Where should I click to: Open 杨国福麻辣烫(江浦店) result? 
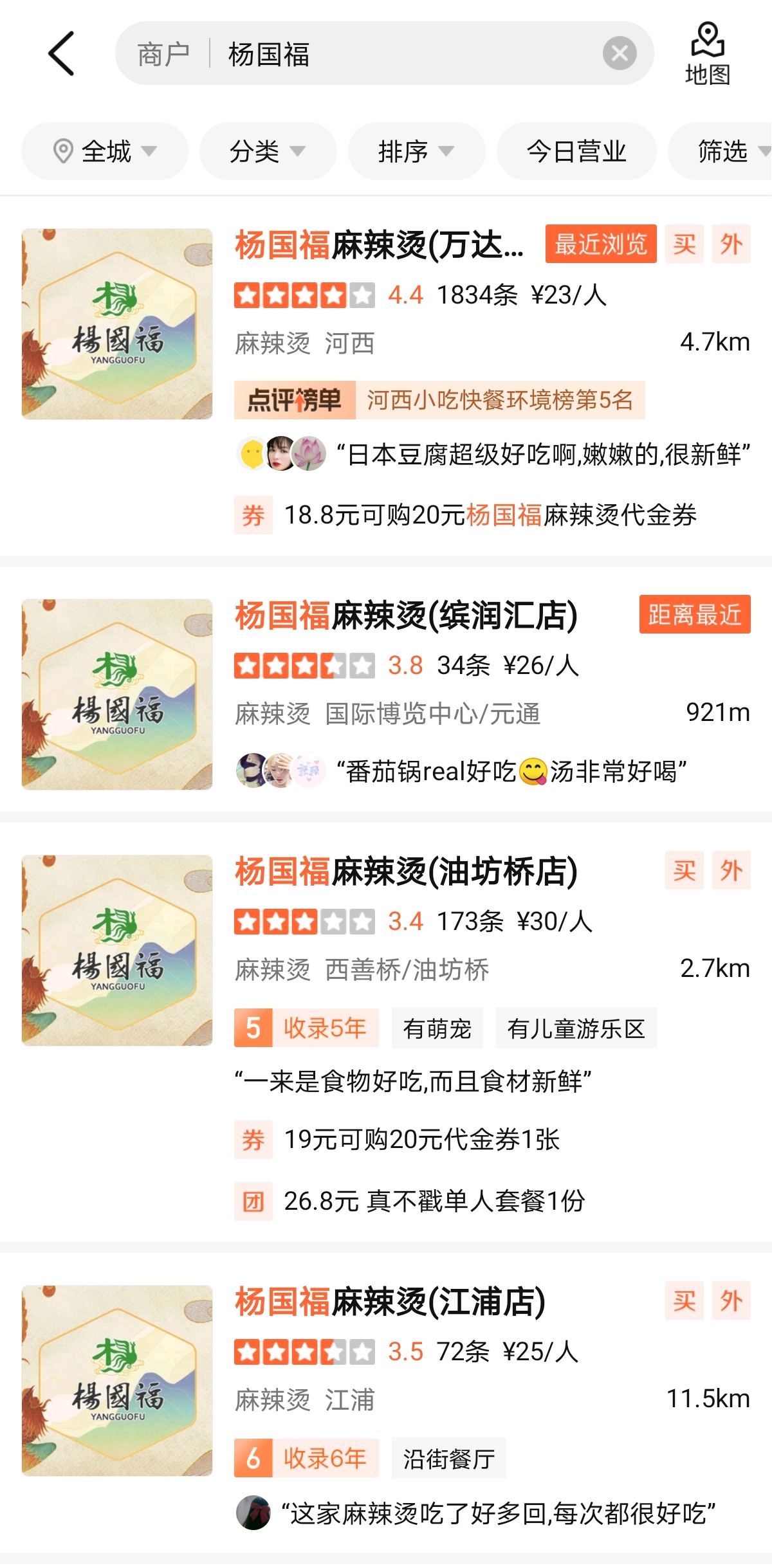pos(390,1302)
